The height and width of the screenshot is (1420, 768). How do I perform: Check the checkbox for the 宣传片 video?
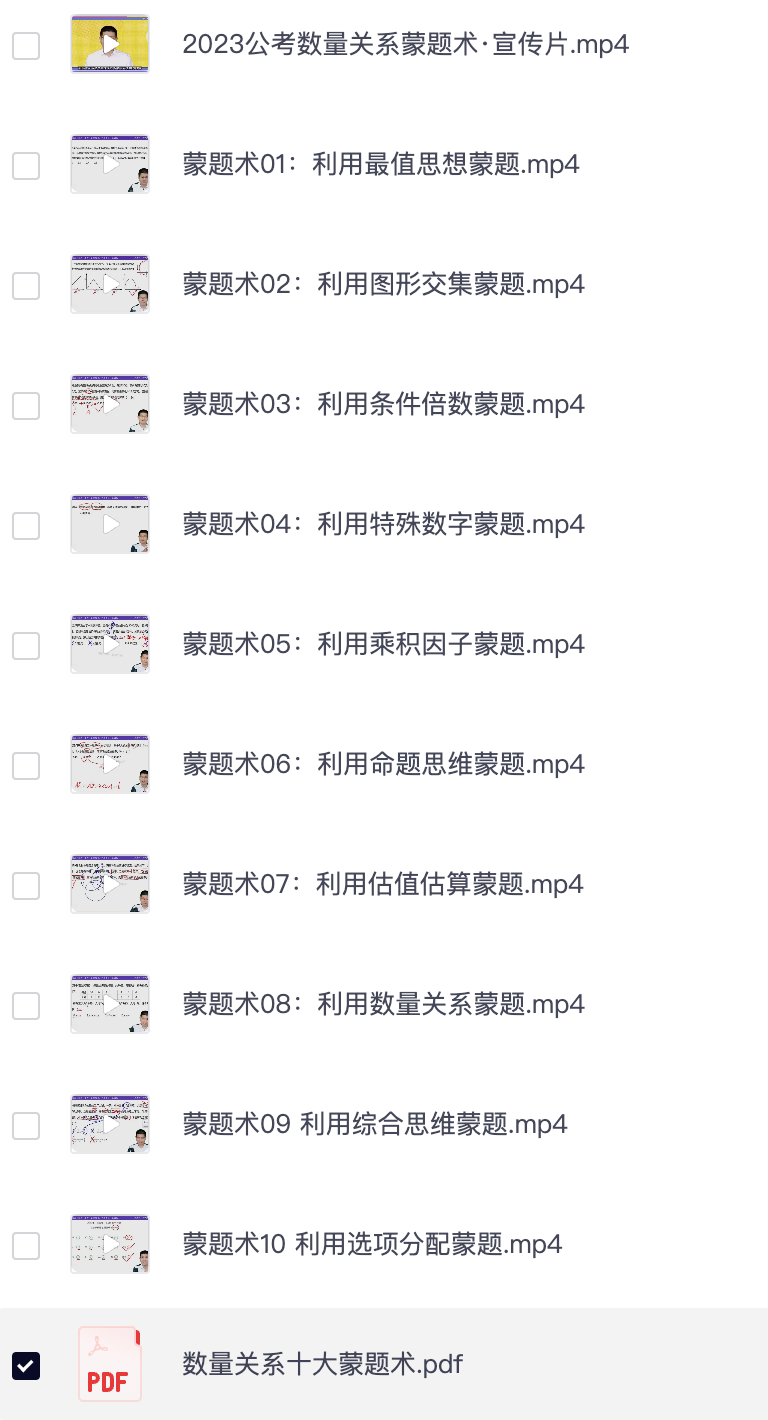click(x=26, y=44)
